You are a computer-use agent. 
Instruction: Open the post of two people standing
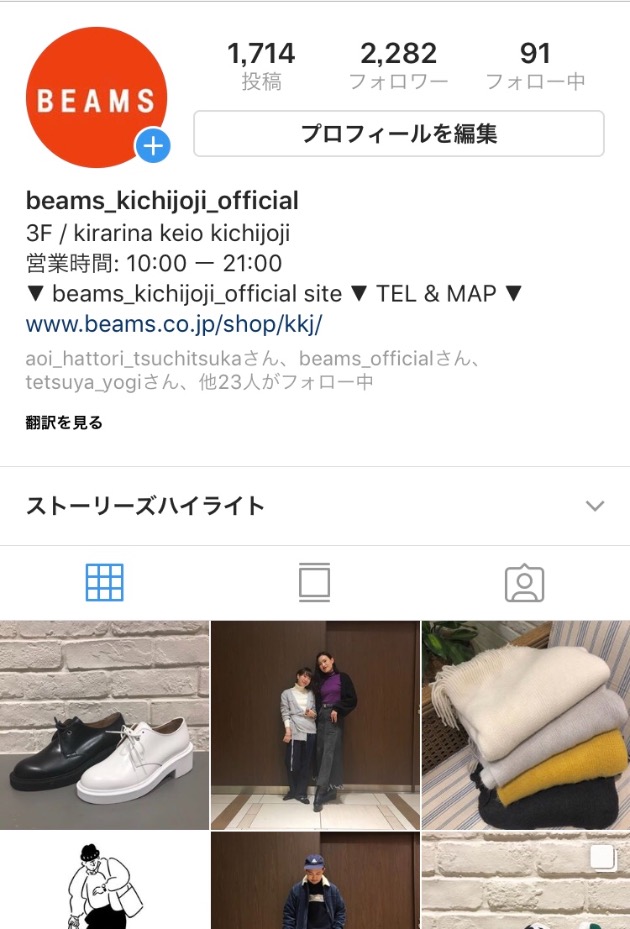(x=315, y=725)
